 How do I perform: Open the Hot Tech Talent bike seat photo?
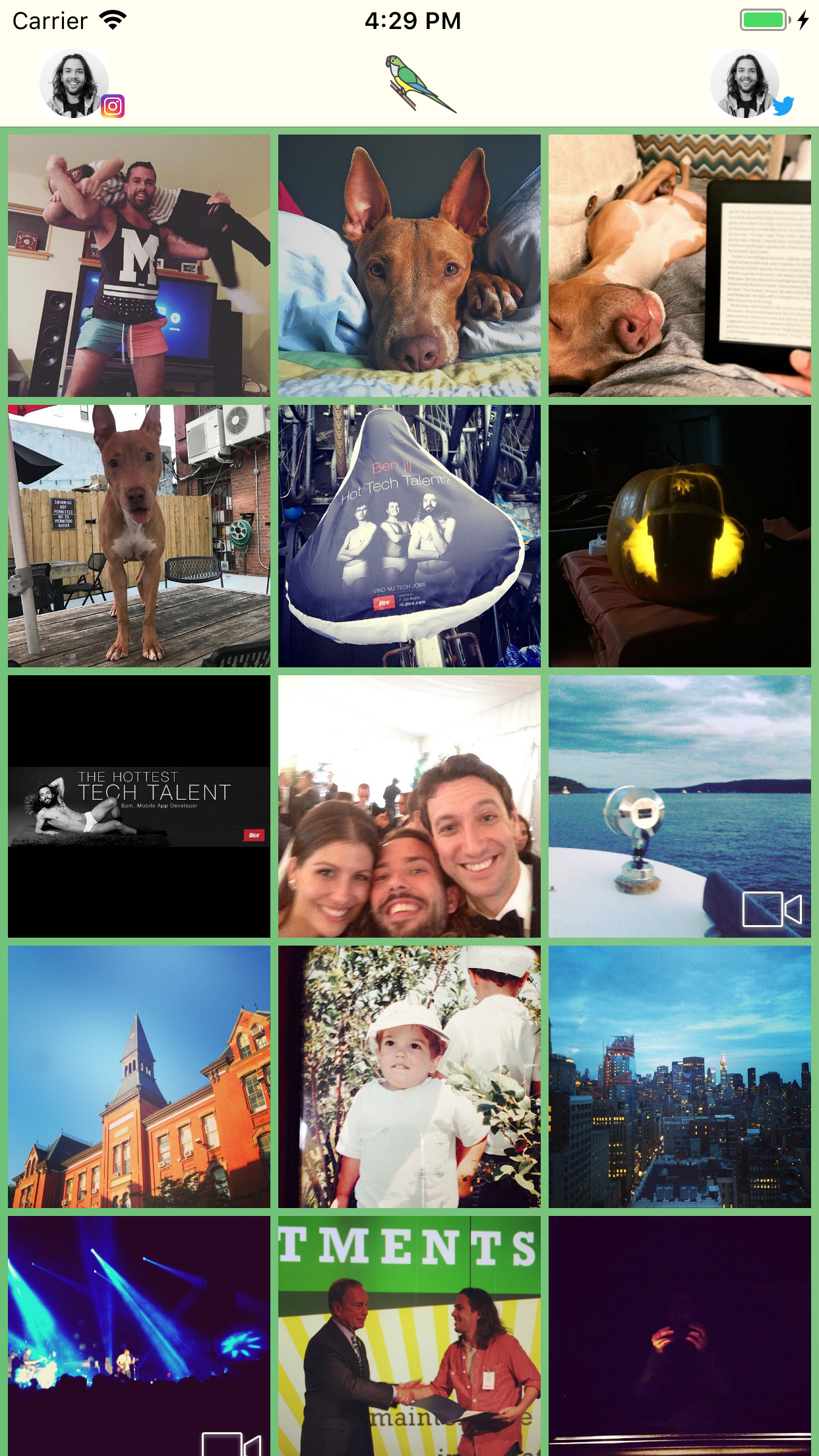[409, 536]
